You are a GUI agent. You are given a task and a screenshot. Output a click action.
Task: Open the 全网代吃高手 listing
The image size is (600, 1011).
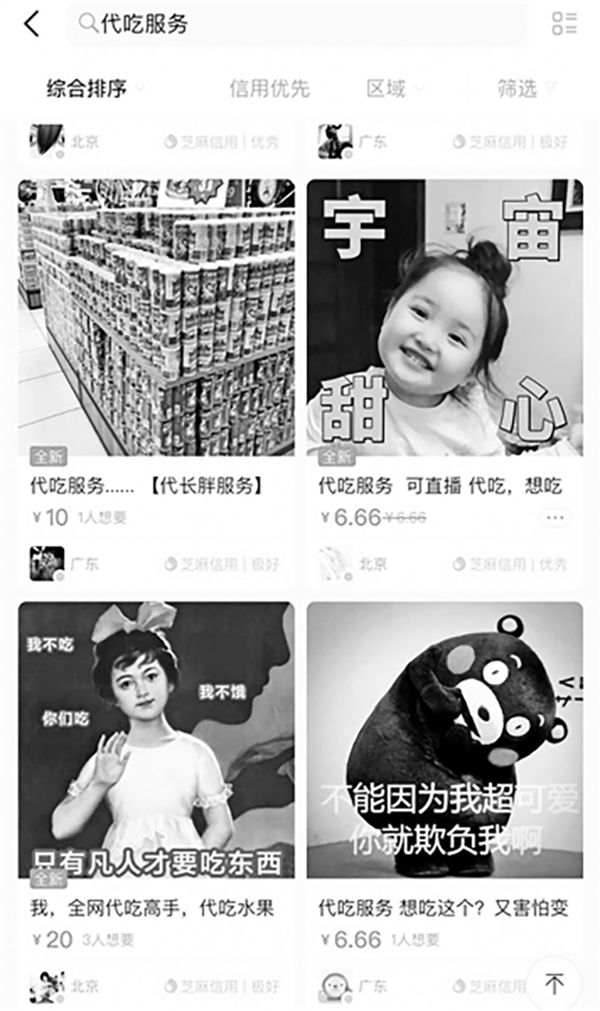pos(156,740)
